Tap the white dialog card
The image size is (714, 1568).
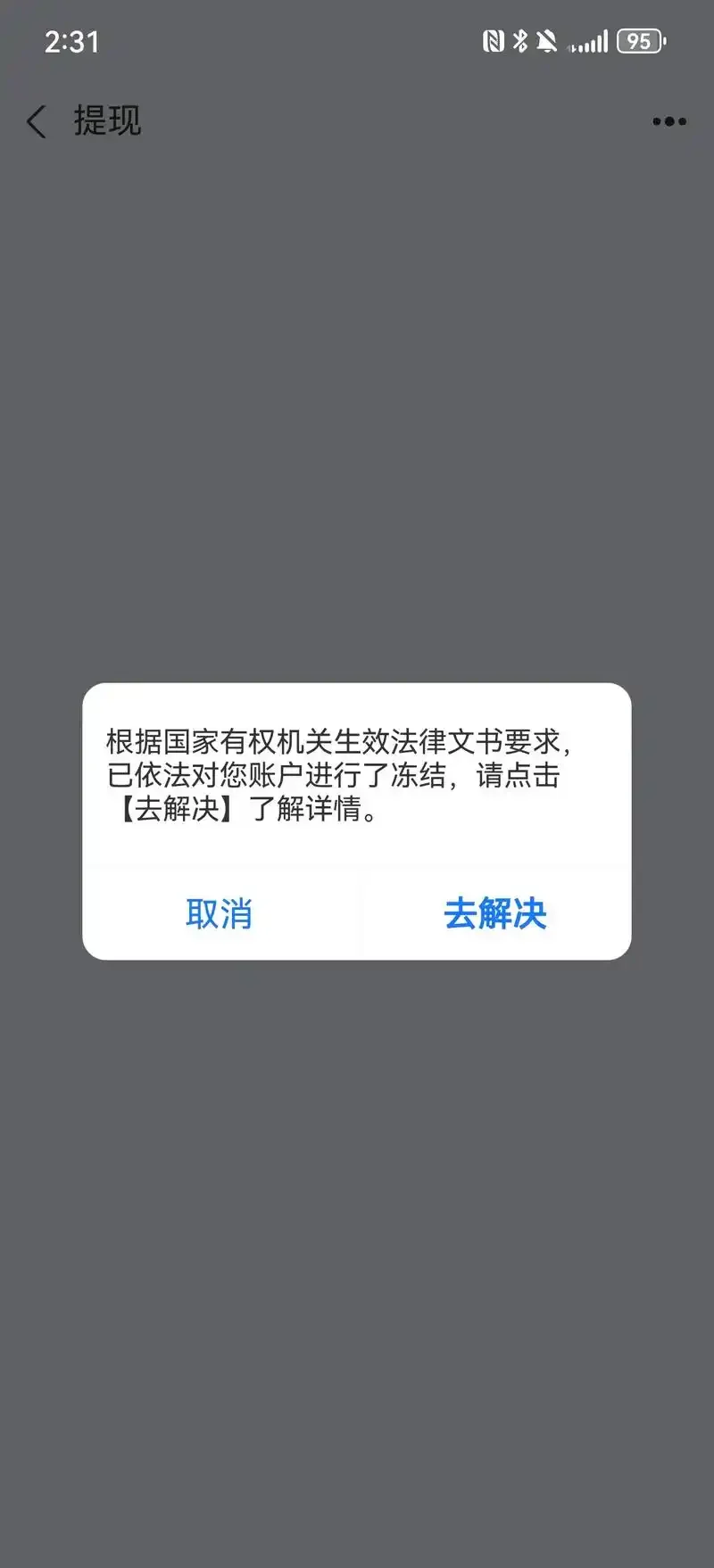coord(357,821)
